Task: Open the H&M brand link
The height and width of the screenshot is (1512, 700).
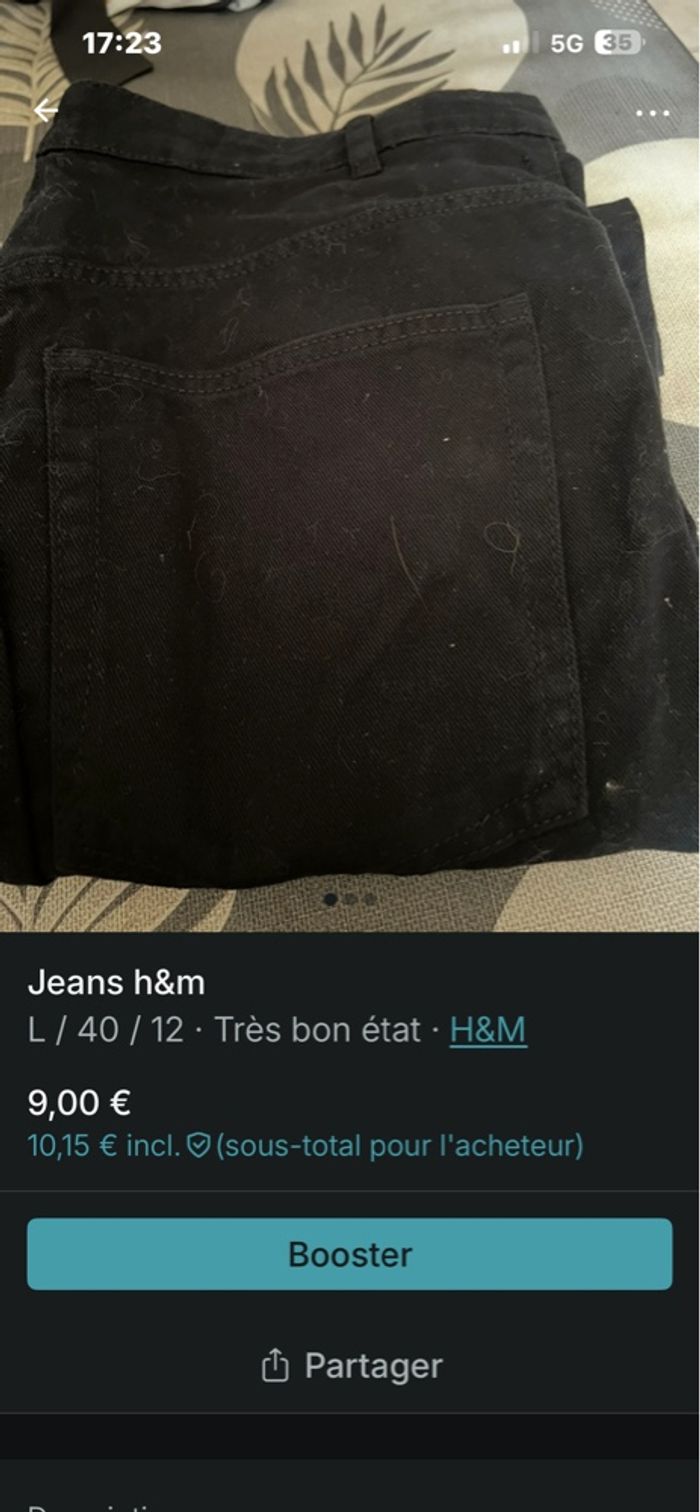Action: 488,1030
